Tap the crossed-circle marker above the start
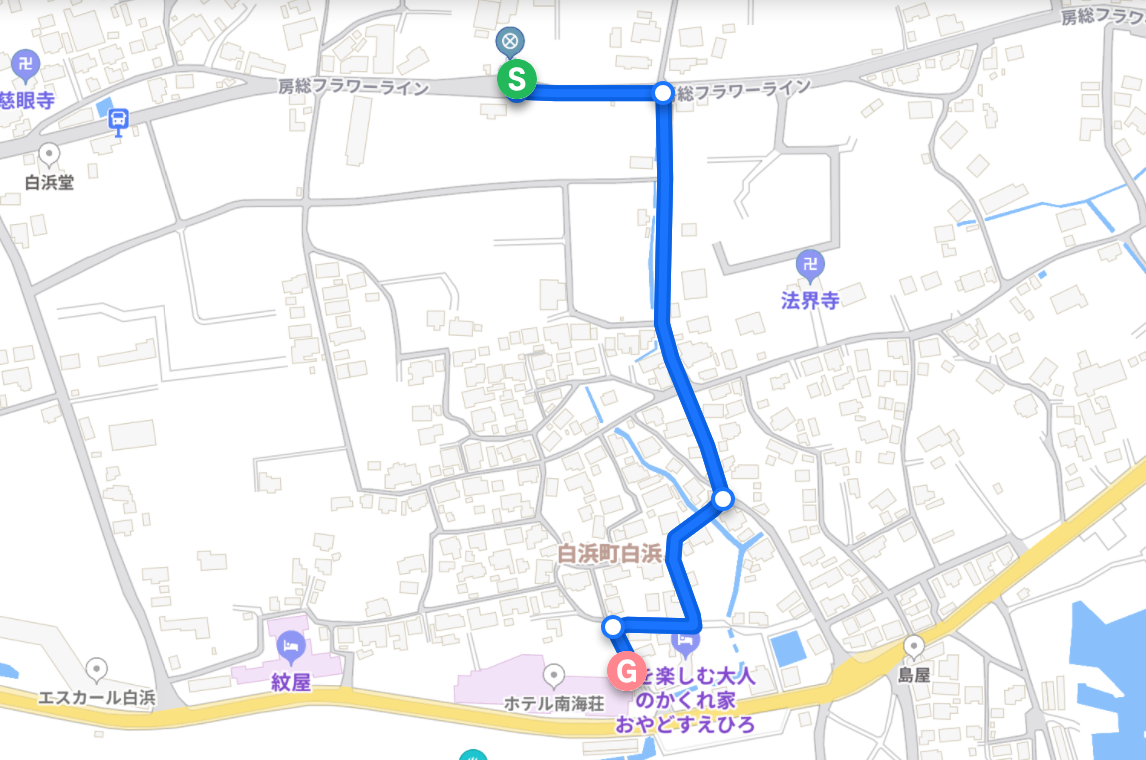This screenshot has height=760, width=1146. point(510,42)
